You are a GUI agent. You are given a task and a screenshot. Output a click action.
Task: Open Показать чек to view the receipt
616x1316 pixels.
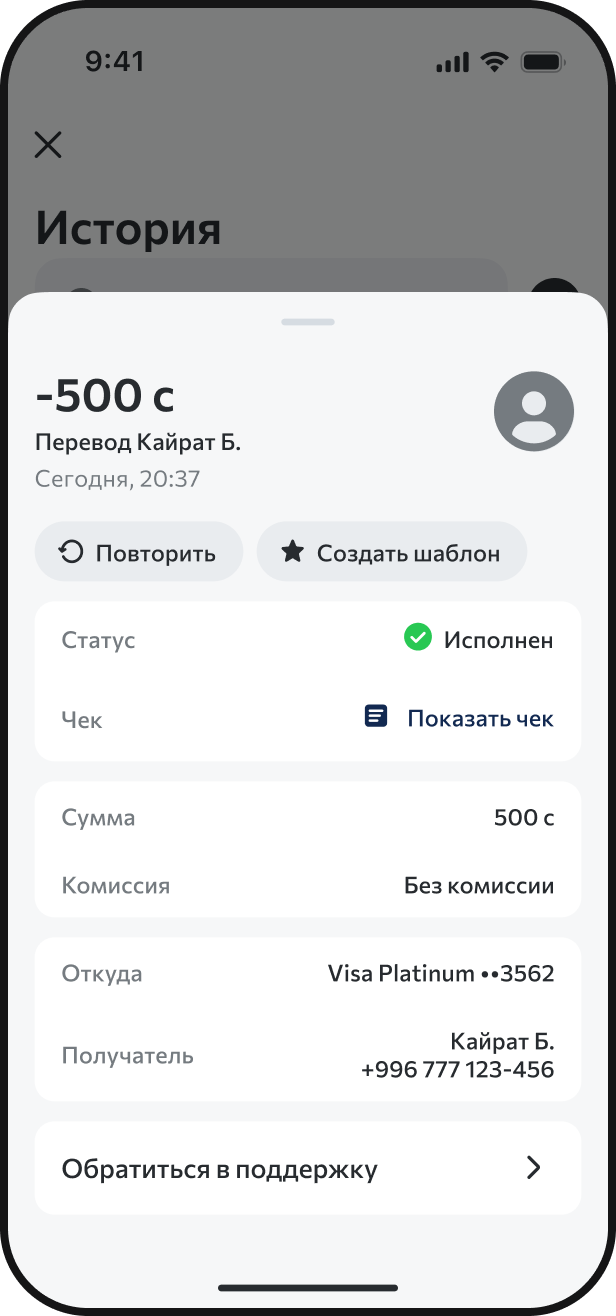coord(459,718)
